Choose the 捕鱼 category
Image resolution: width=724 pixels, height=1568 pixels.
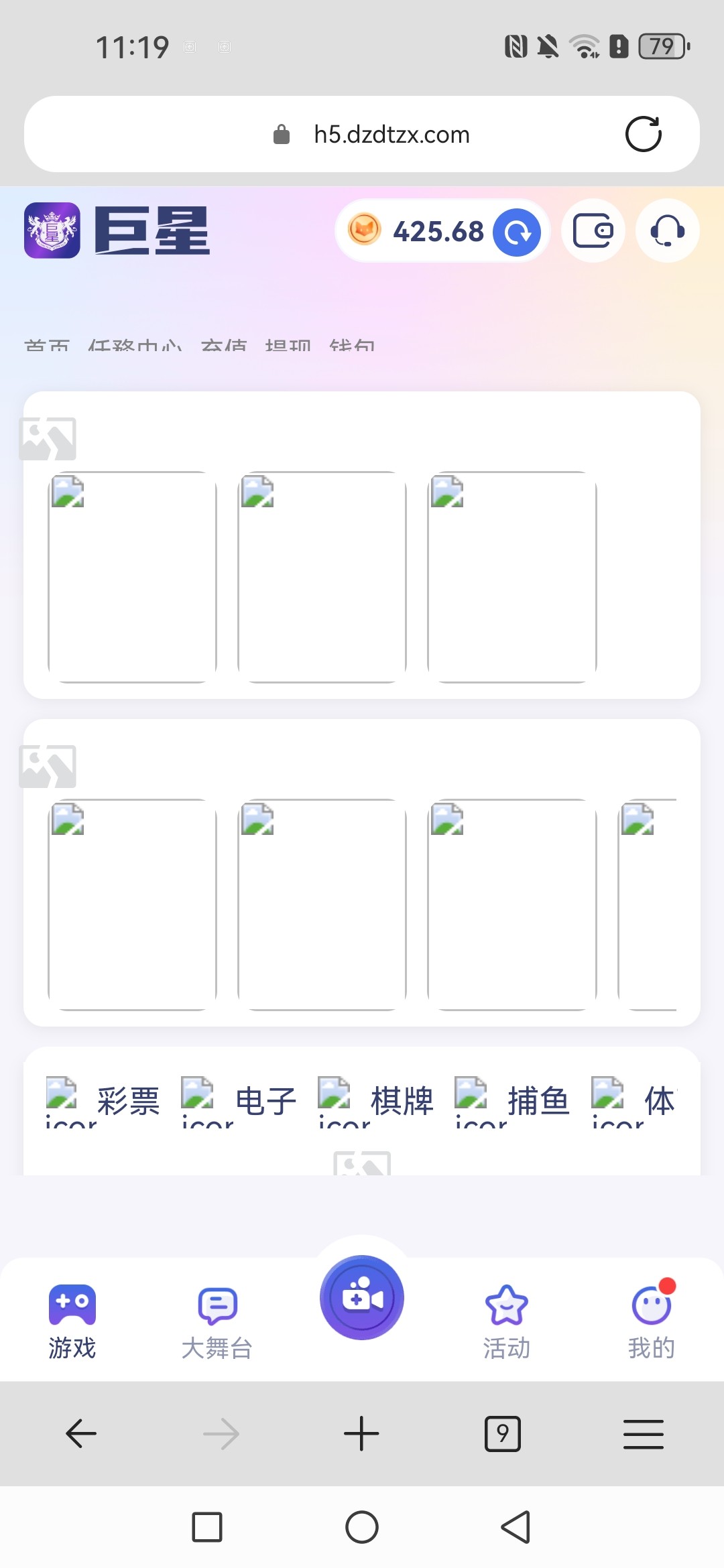[538, 1101]
